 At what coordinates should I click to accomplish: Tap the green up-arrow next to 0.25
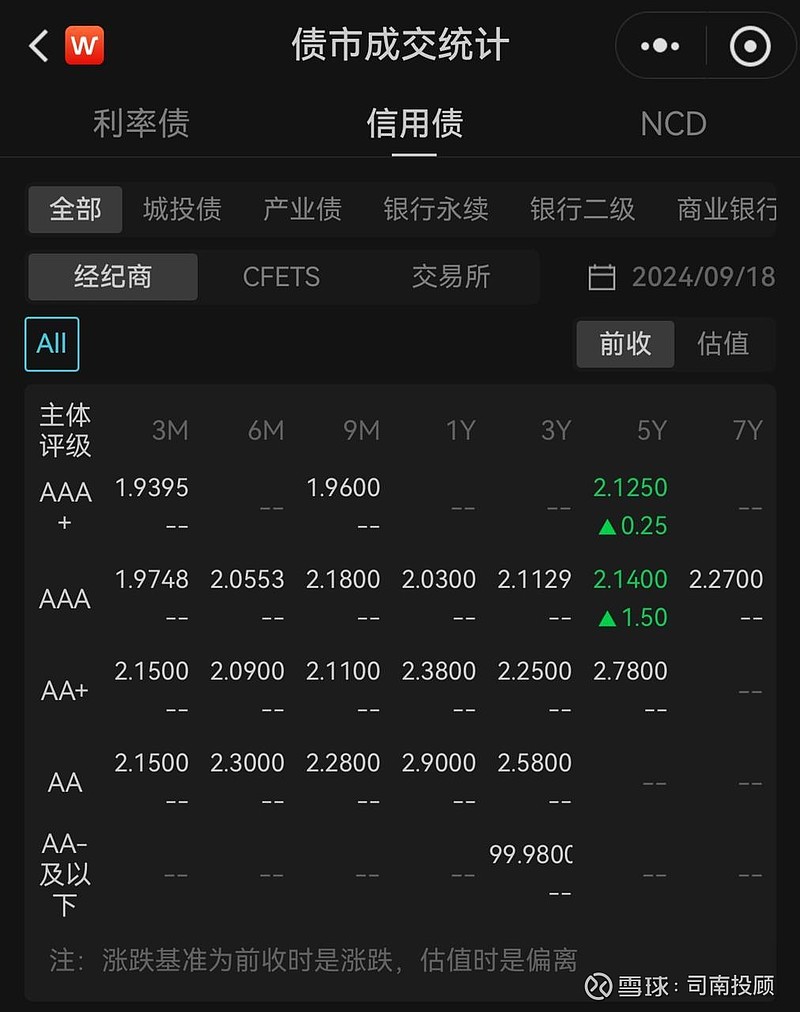606,525
